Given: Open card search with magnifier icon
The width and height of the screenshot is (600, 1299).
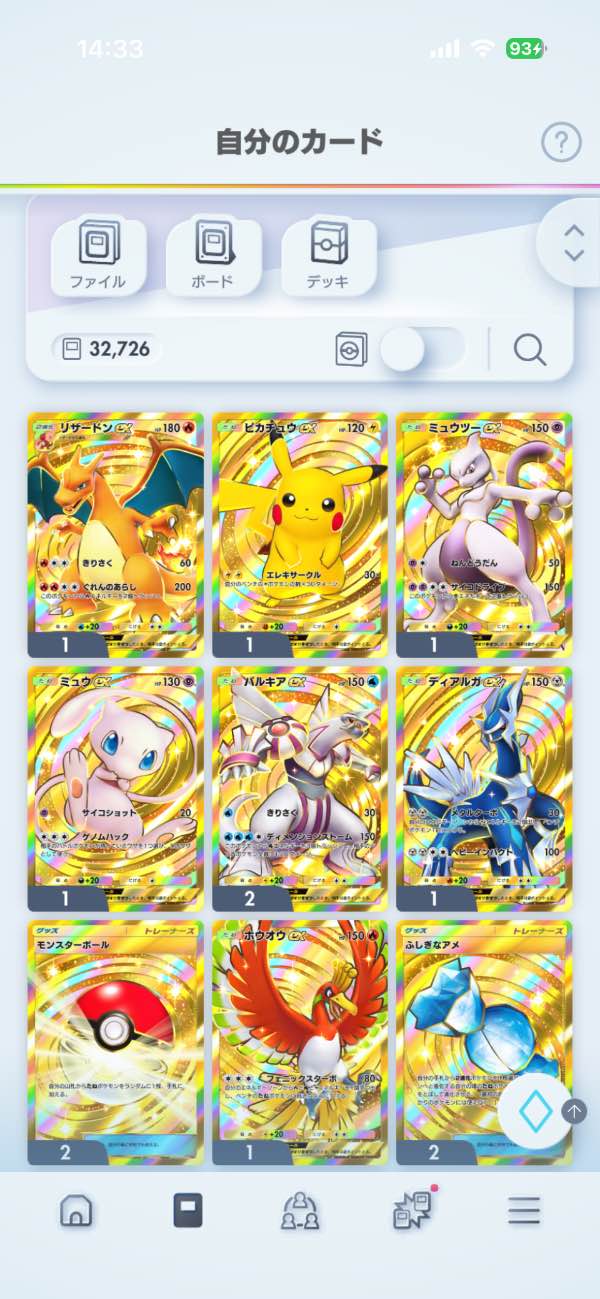Looking at the screenshot, I should click(529, 349).
